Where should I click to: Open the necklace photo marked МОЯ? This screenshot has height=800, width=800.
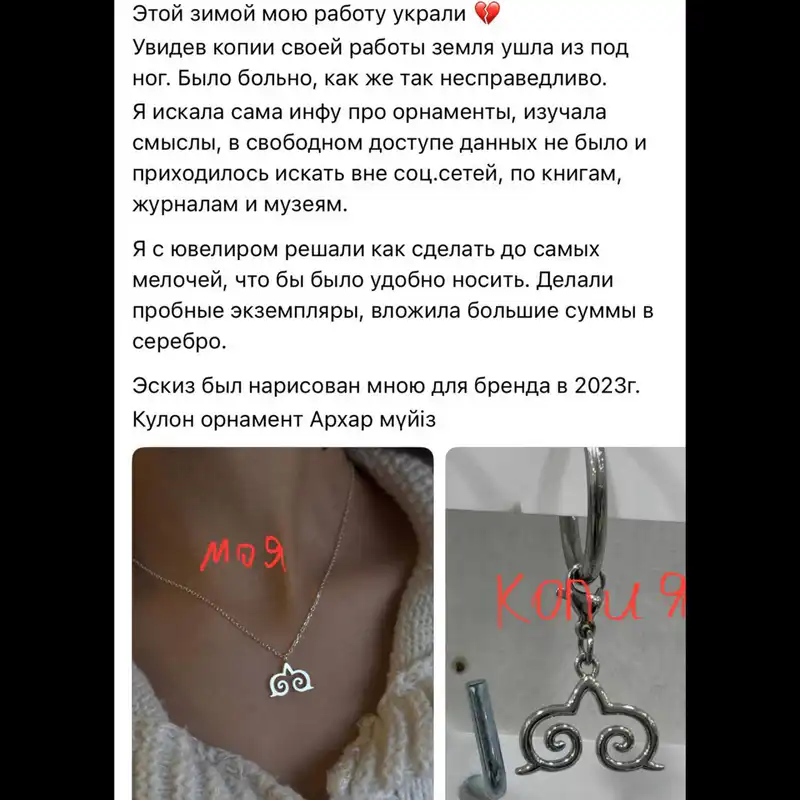(282, 620)
